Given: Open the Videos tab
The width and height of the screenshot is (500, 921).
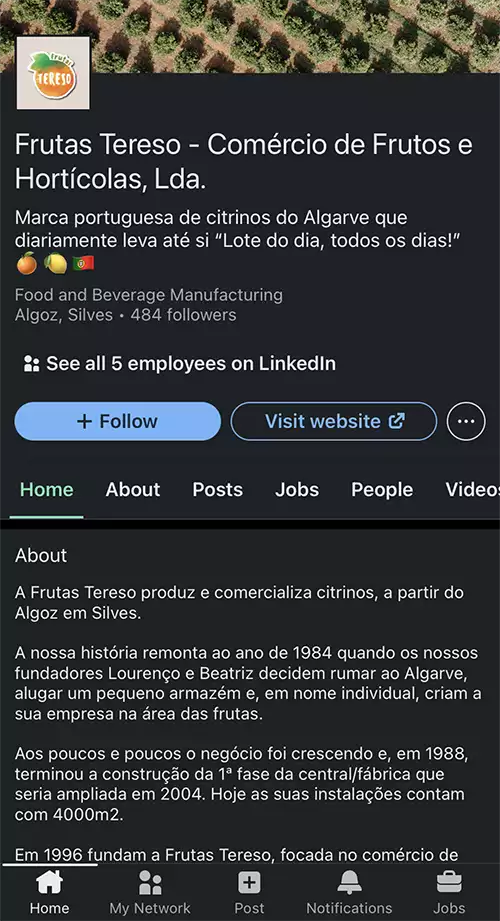Looking at the screenshot, I should pyautogui.click(x=472, y=489).
